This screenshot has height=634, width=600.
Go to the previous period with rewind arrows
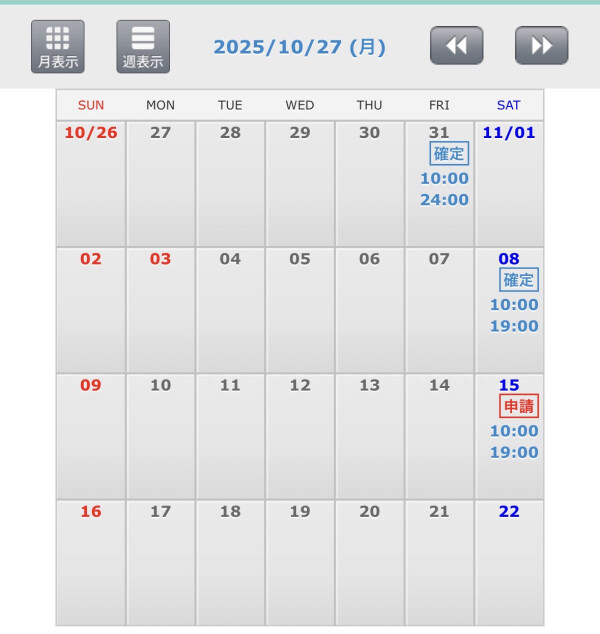(456, 46)
